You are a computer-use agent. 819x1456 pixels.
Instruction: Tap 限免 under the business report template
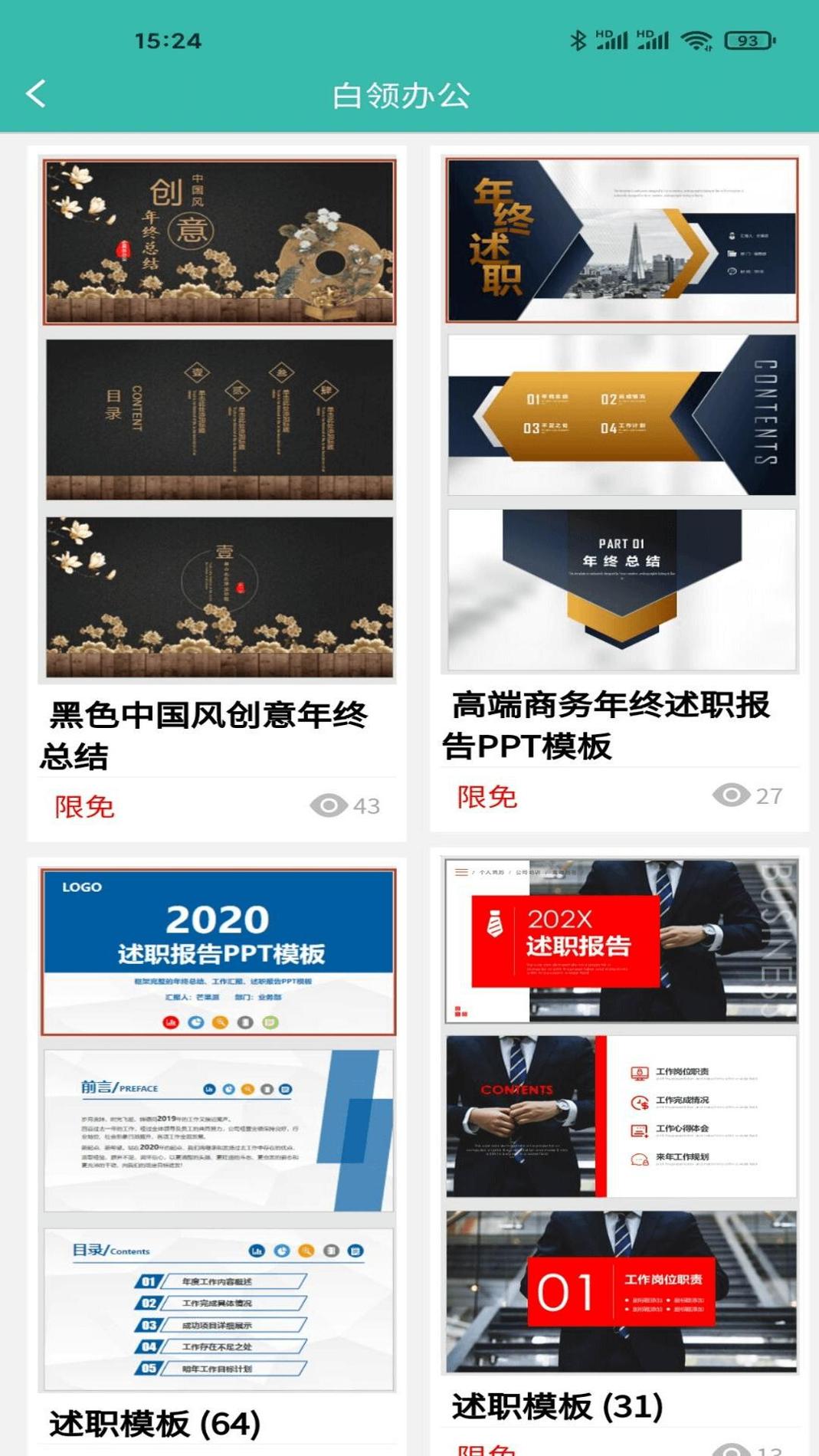pos(485,797)
